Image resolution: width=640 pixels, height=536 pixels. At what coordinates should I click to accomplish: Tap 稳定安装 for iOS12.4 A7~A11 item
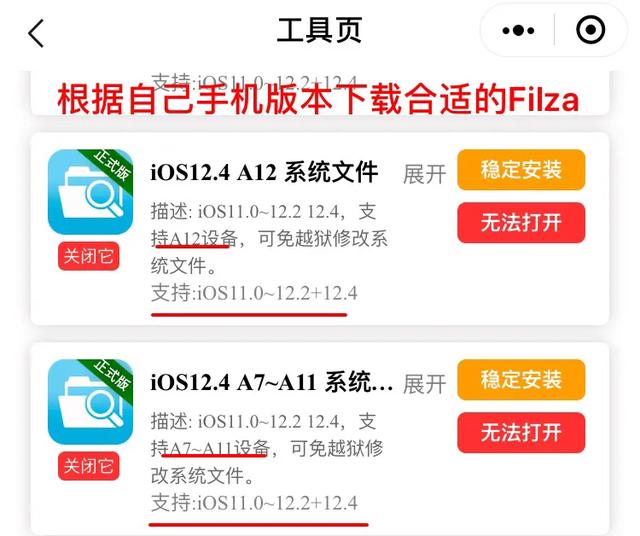520,380
